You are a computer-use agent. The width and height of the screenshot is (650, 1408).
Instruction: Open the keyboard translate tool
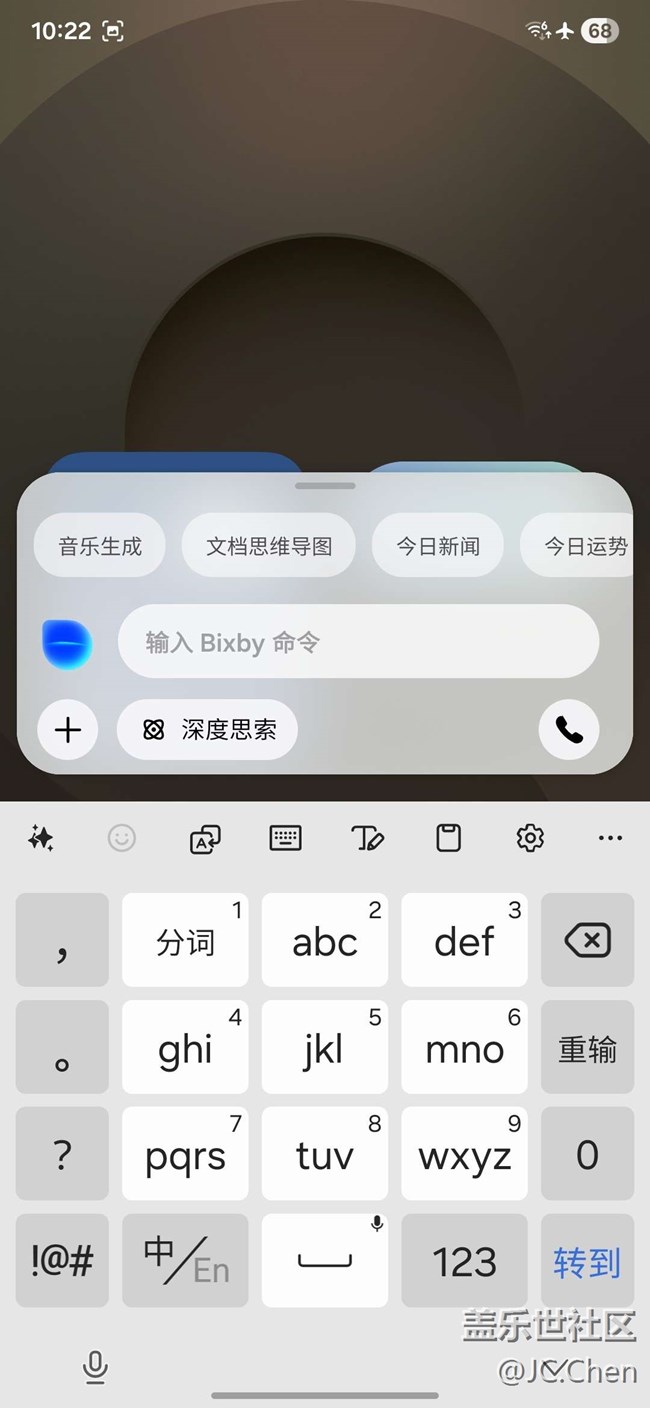pos(204,838)
